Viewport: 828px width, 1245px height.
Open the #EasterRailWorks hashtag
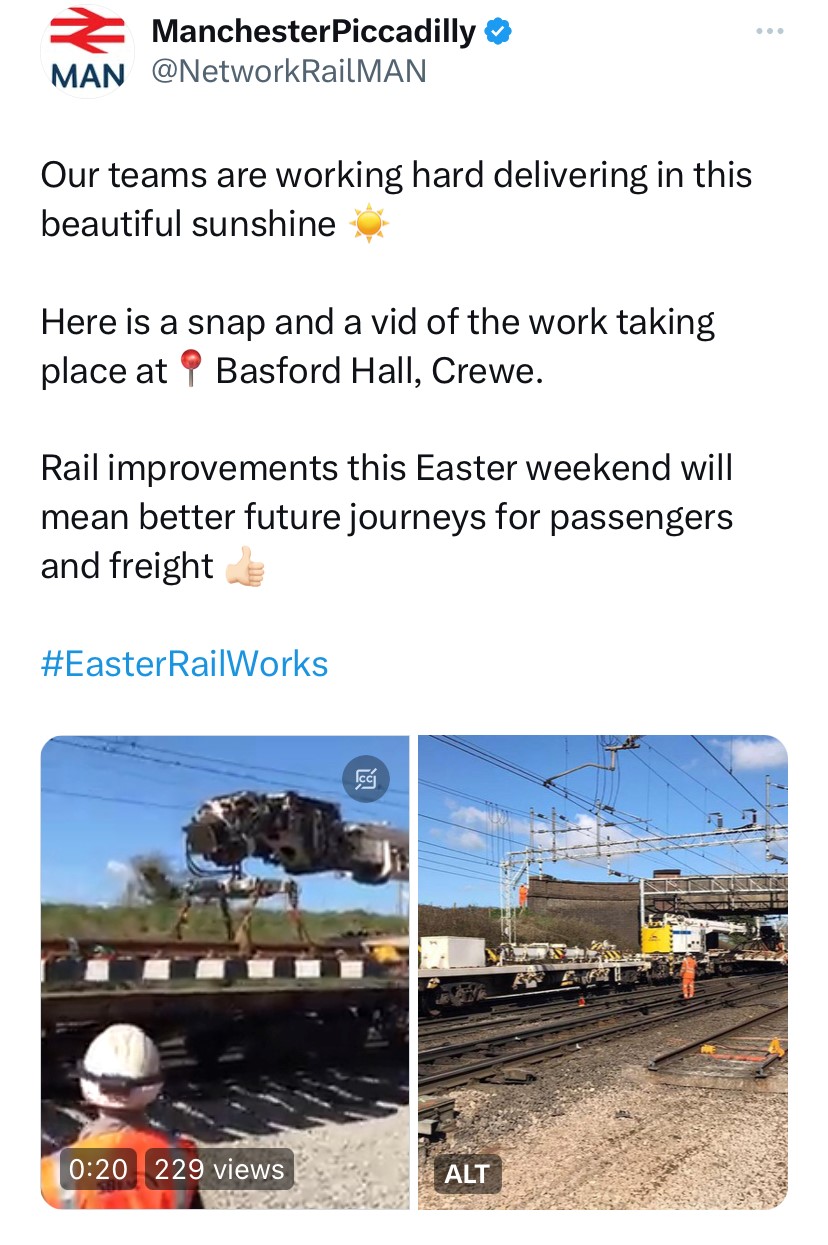pos(184,663)
